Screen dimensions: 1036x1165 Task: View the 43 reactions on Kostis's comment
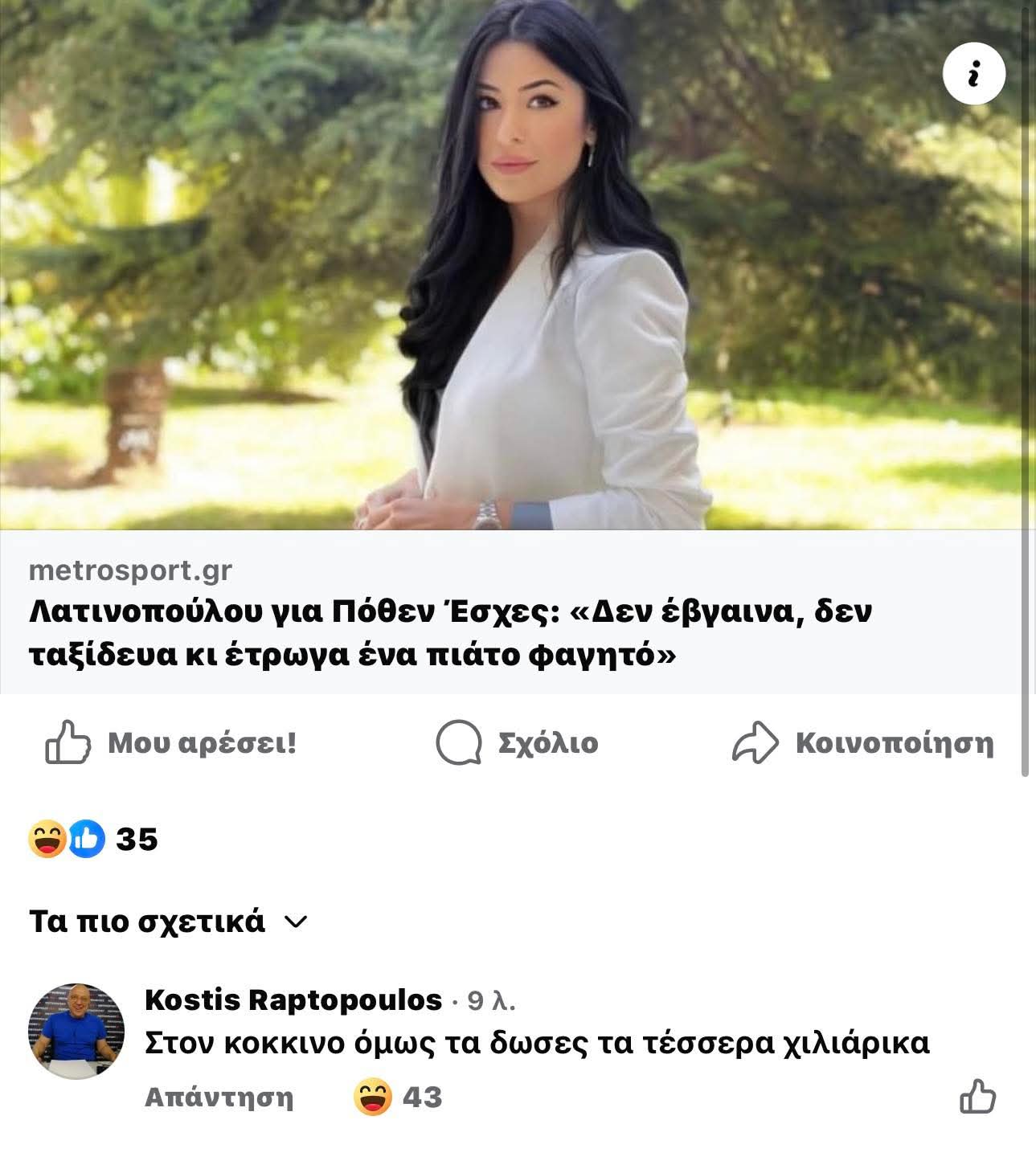click(398, 1098)
